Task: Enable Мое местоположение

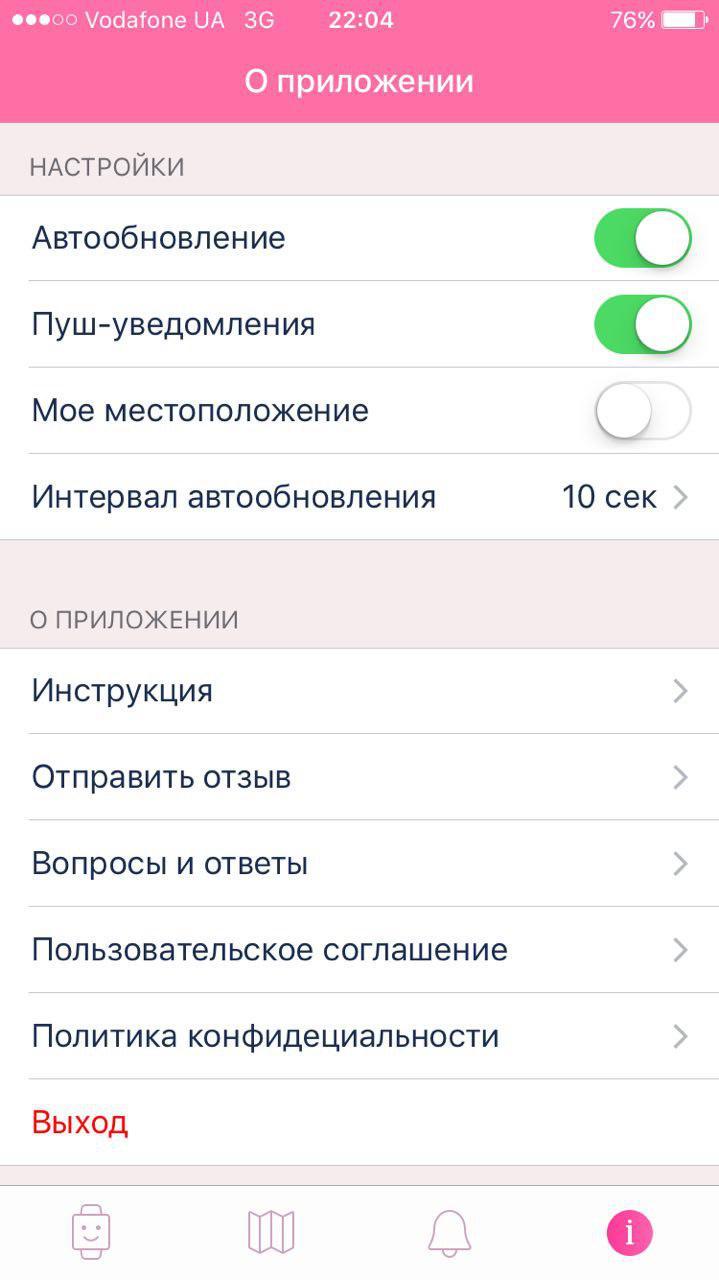Action: pos(642,411)
